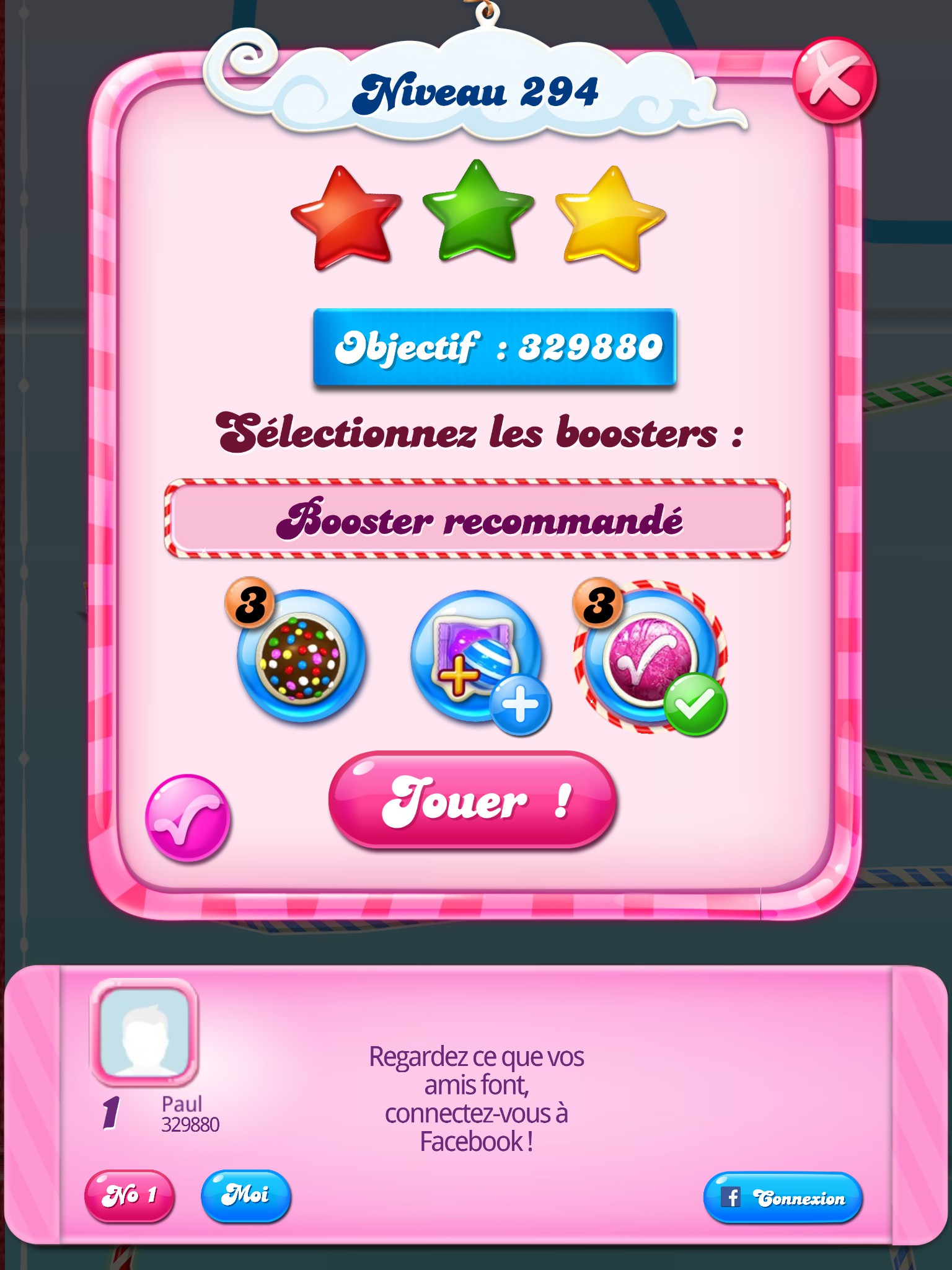Viewport: 952px width, 1270px height.
Task: Select the color bomb booster
Action: 301,657
